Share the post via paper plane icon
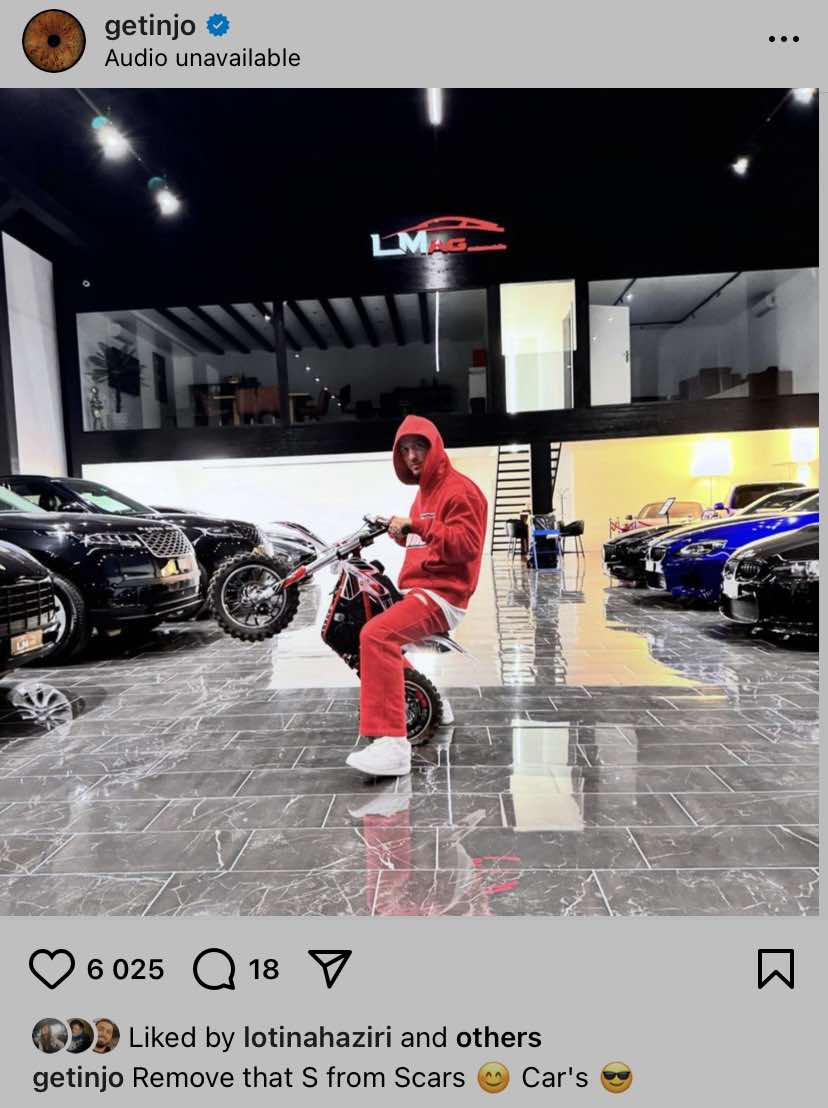The width and height of the screenshot is (828, 1108). [x=329, y=969]
